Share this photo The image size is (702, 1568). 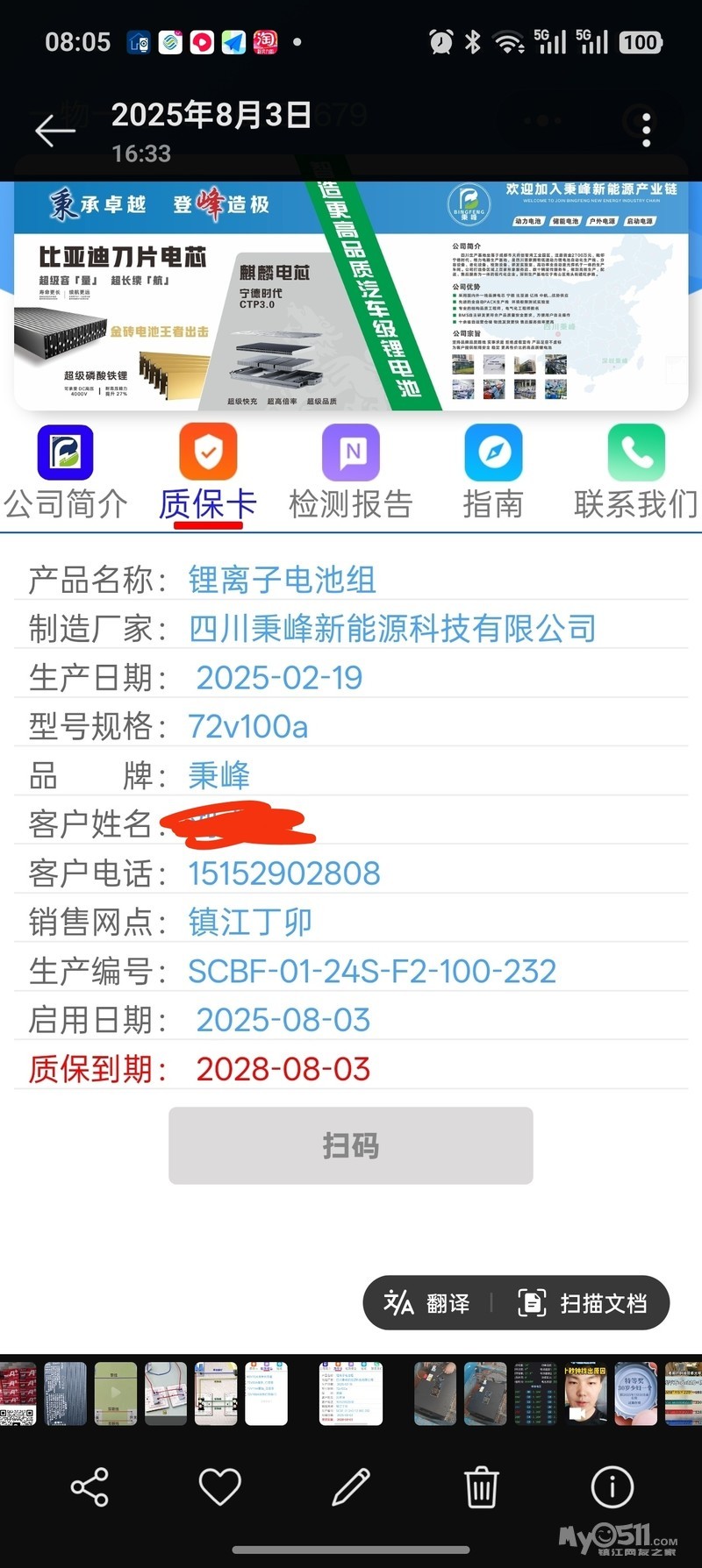(x=90, y=1487)
